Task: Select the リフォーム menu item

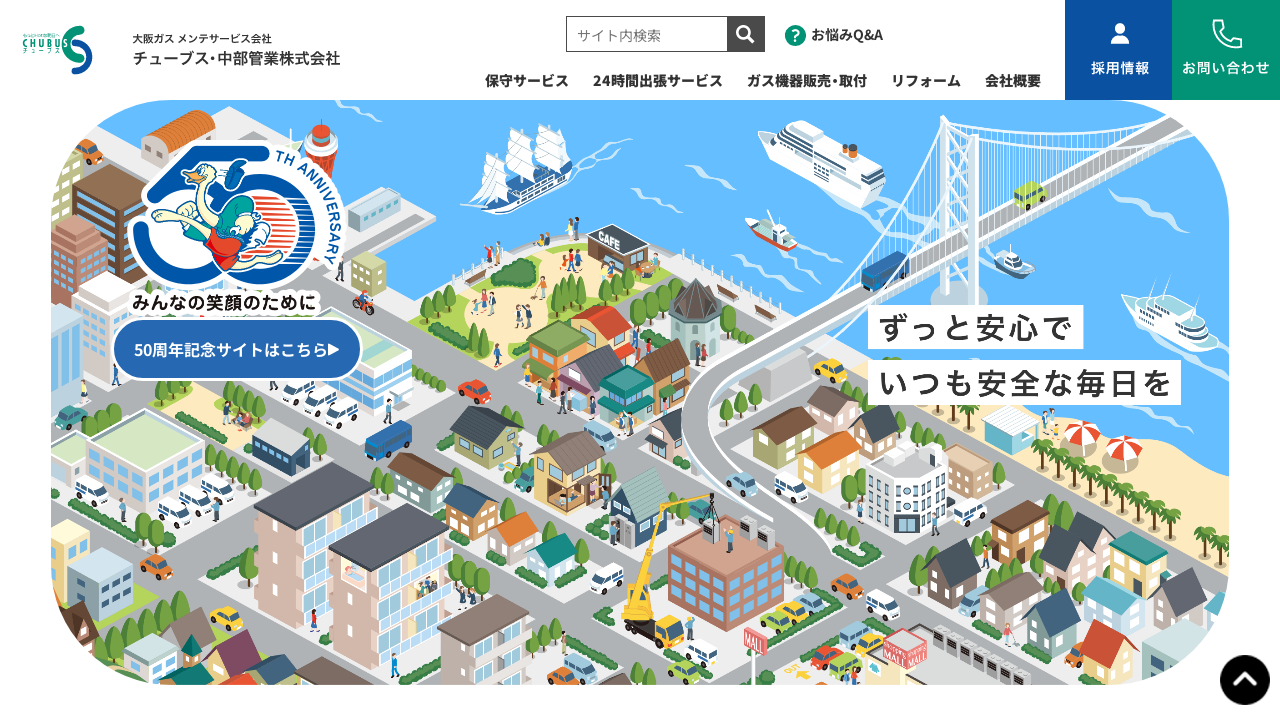Action: coord(925,81)
